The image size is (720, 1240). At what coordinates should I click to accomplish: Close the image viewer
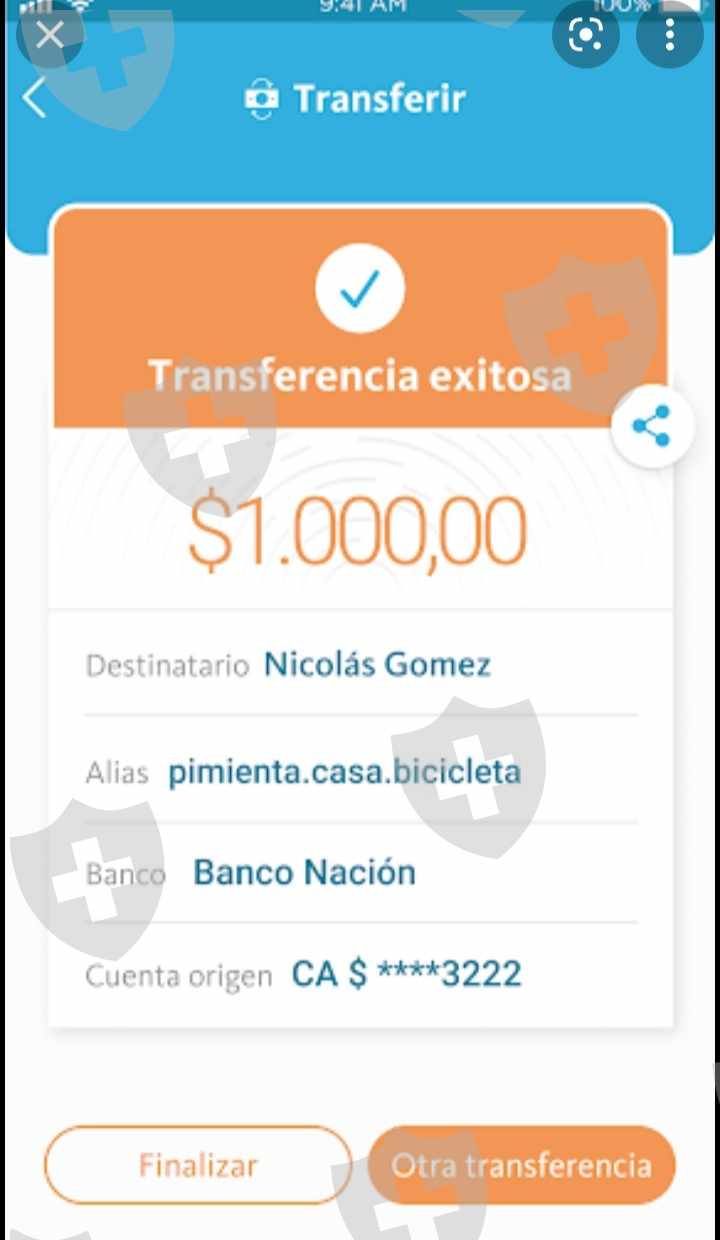coord(49,36)
